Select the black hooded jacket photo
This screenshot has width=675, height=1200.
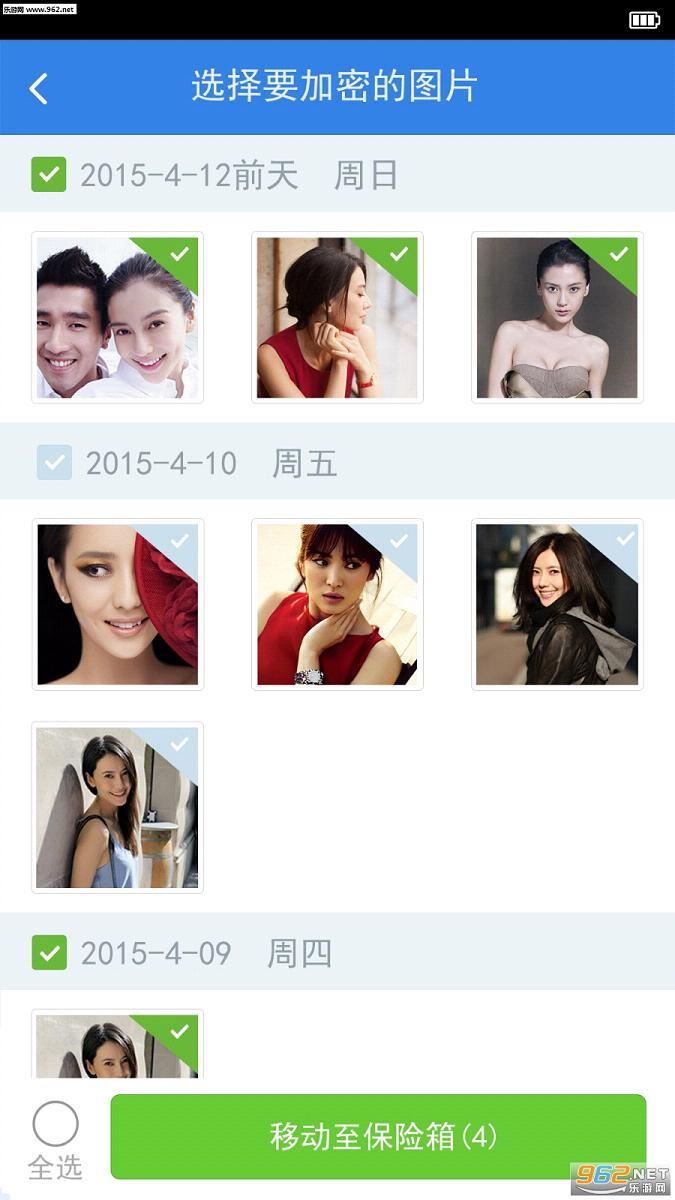(557, 604)
